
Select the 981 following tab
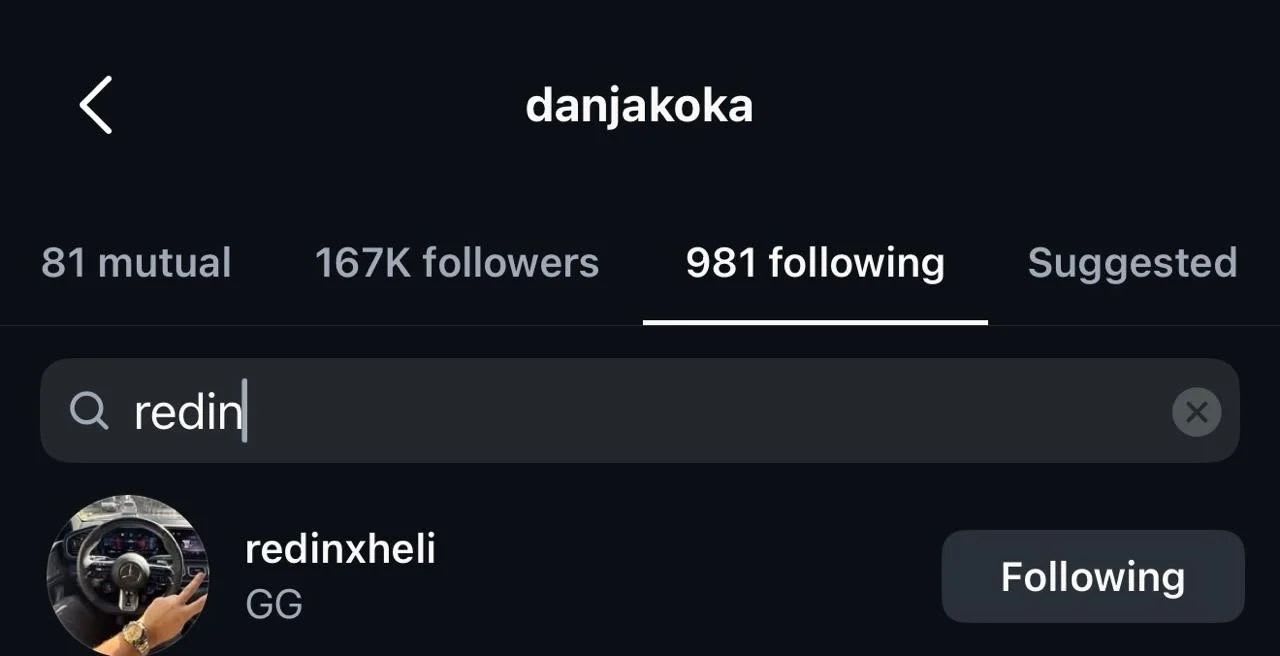click(x=815, y=263)
